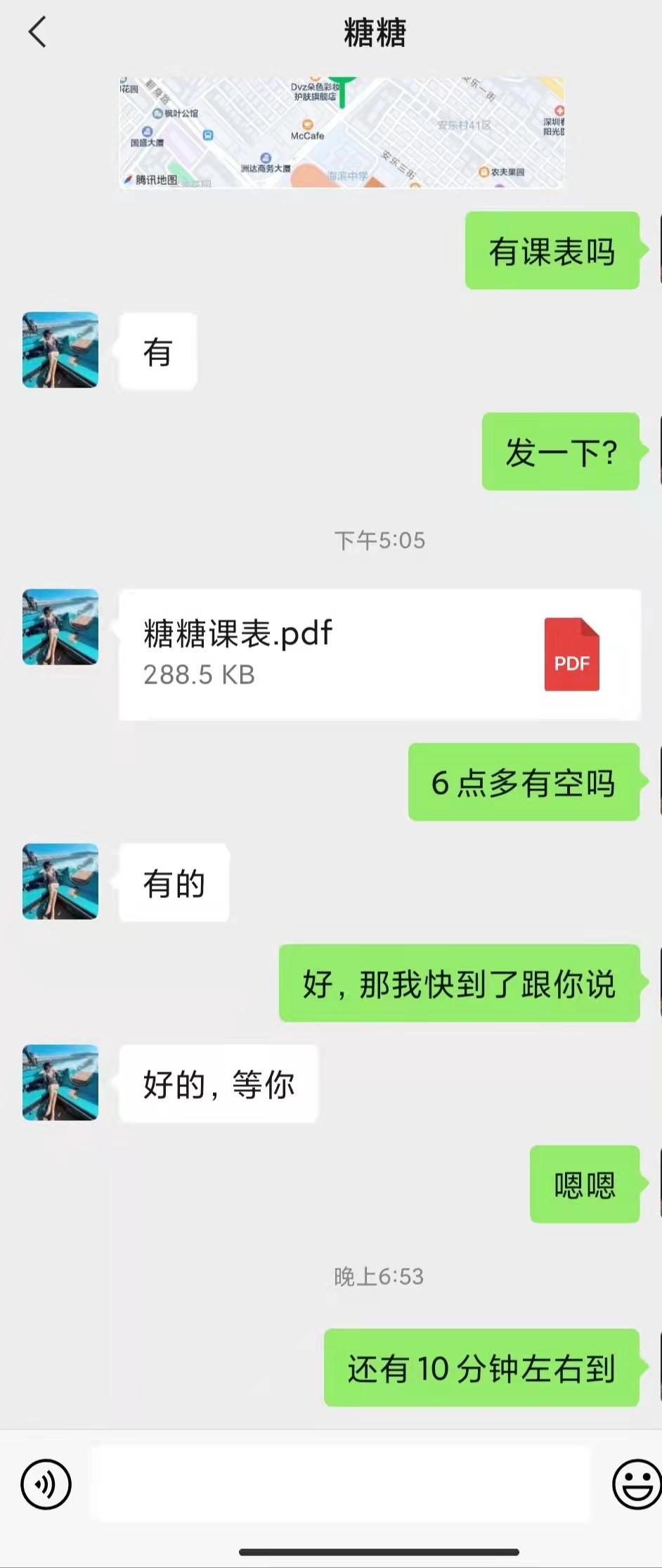The width and height of the screenshot is (662, 1568).
Task: Open 糖糖's avatar next to 有的
Action: click(60, 881)
